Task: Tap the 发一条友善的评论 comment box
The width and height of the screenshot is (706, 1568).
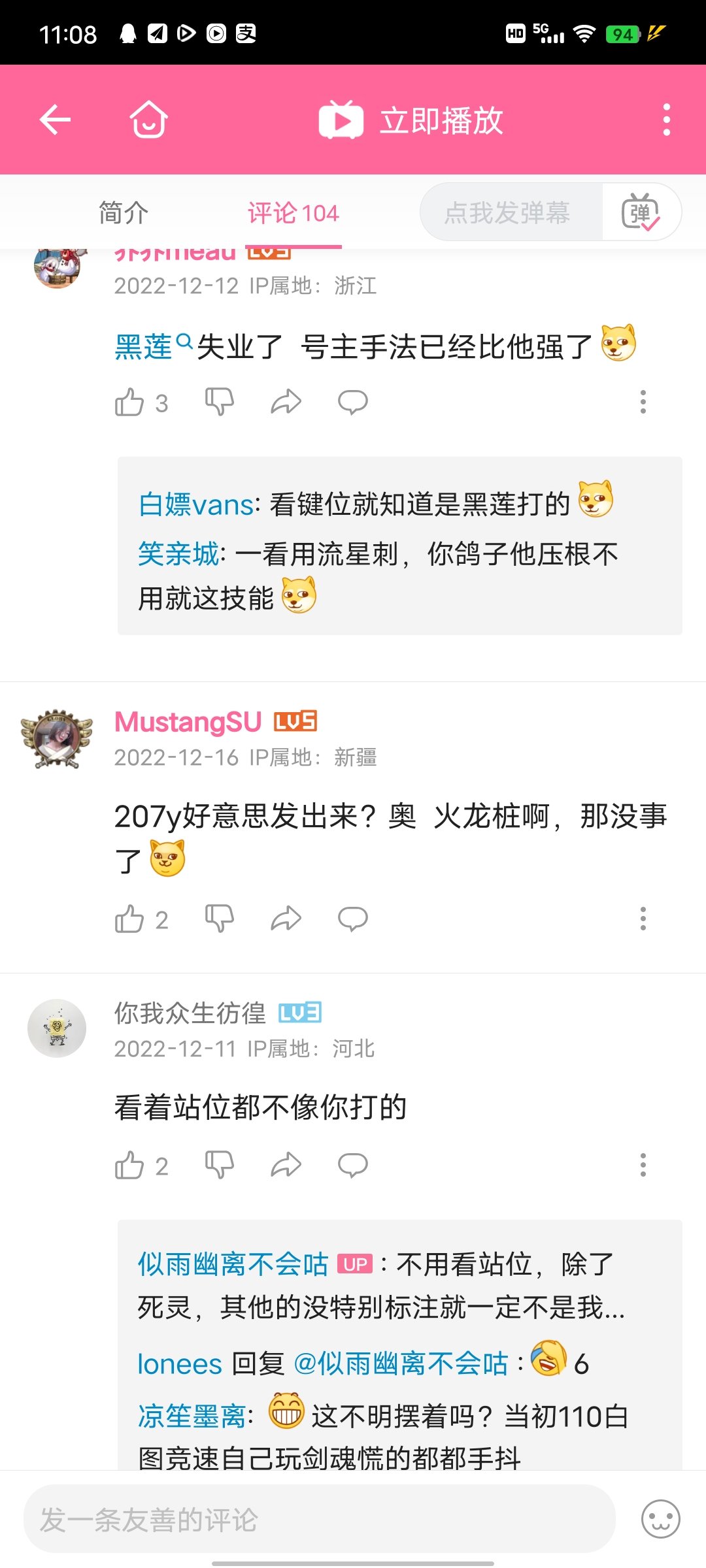Action: (x=320, y=1519)
